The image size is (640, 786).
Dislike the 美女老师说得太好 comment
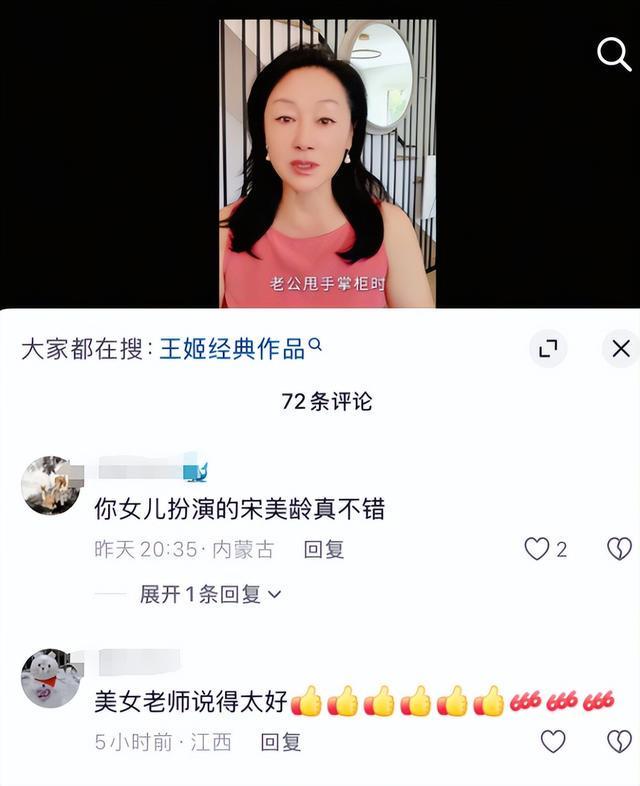[x=620, y=741]
